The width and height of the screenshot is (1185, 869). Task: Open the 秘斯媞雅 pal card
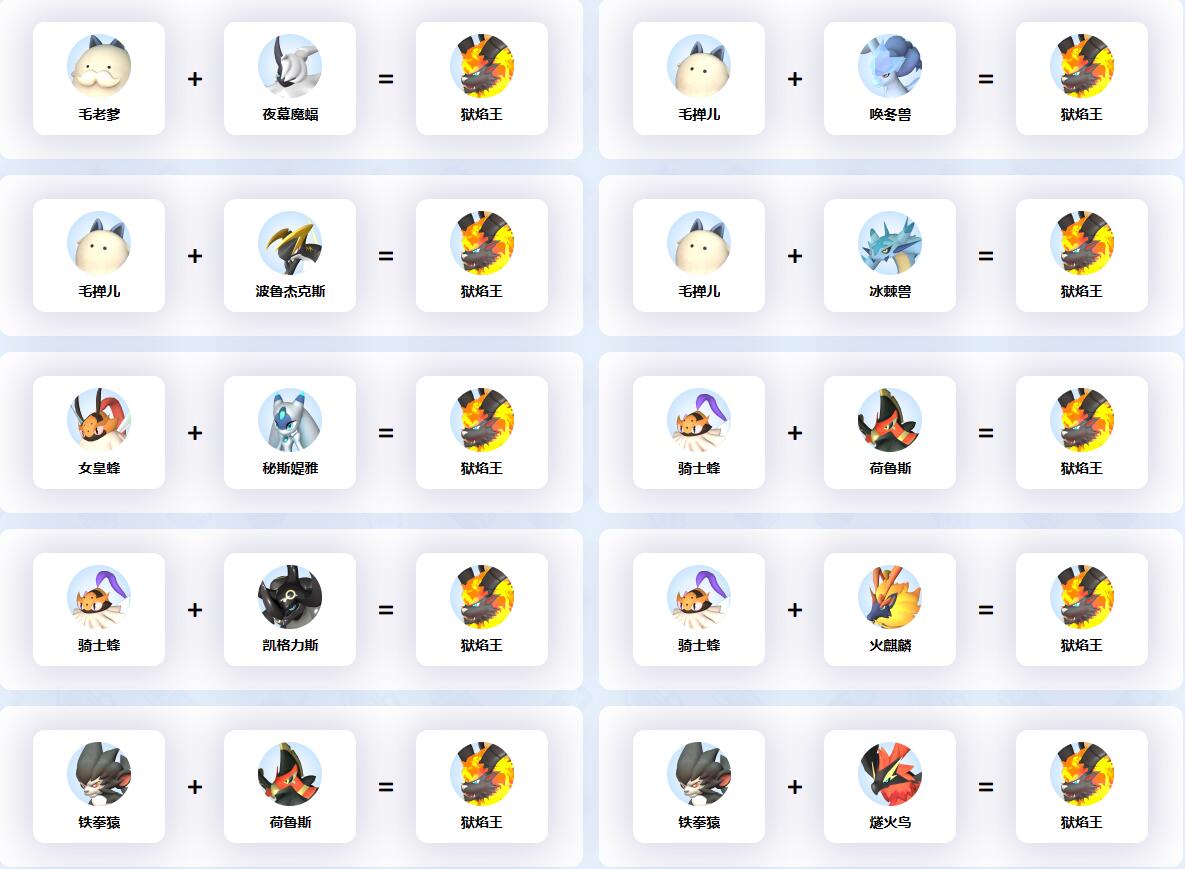290,432
